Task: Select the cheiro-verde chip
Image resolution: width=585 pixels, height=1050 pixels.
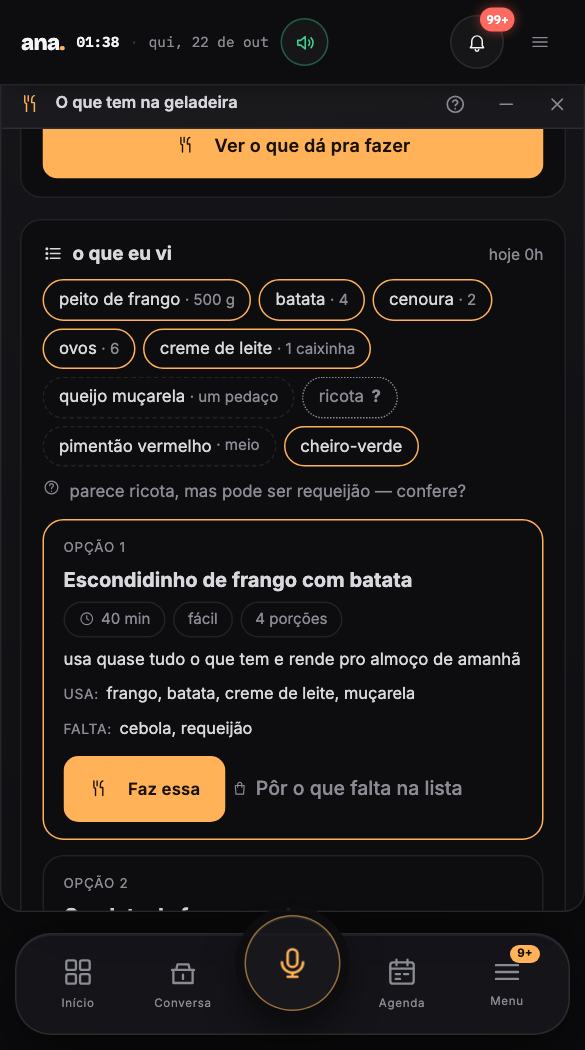Action: click(351, 446)
